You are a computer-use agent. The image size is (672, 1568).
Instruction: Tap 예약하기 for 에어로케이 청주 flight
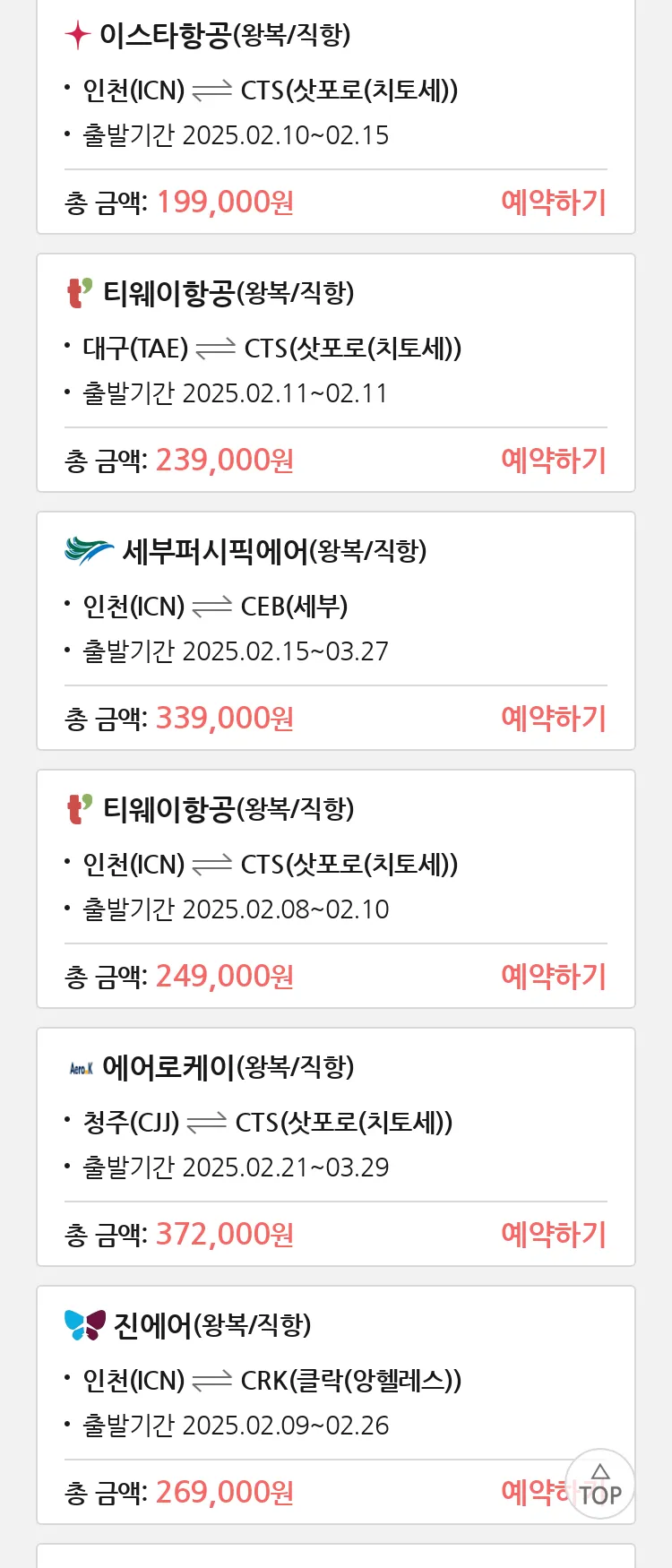(x=553, y=1235)
